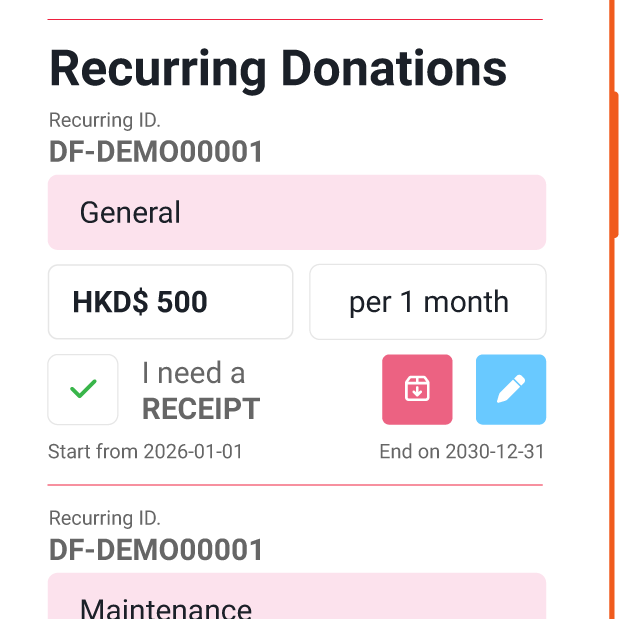Image resolution: width=619 pixels, height=619 pixels.
Task: Tap the pink archive icon for General donation
Action: 417,390
